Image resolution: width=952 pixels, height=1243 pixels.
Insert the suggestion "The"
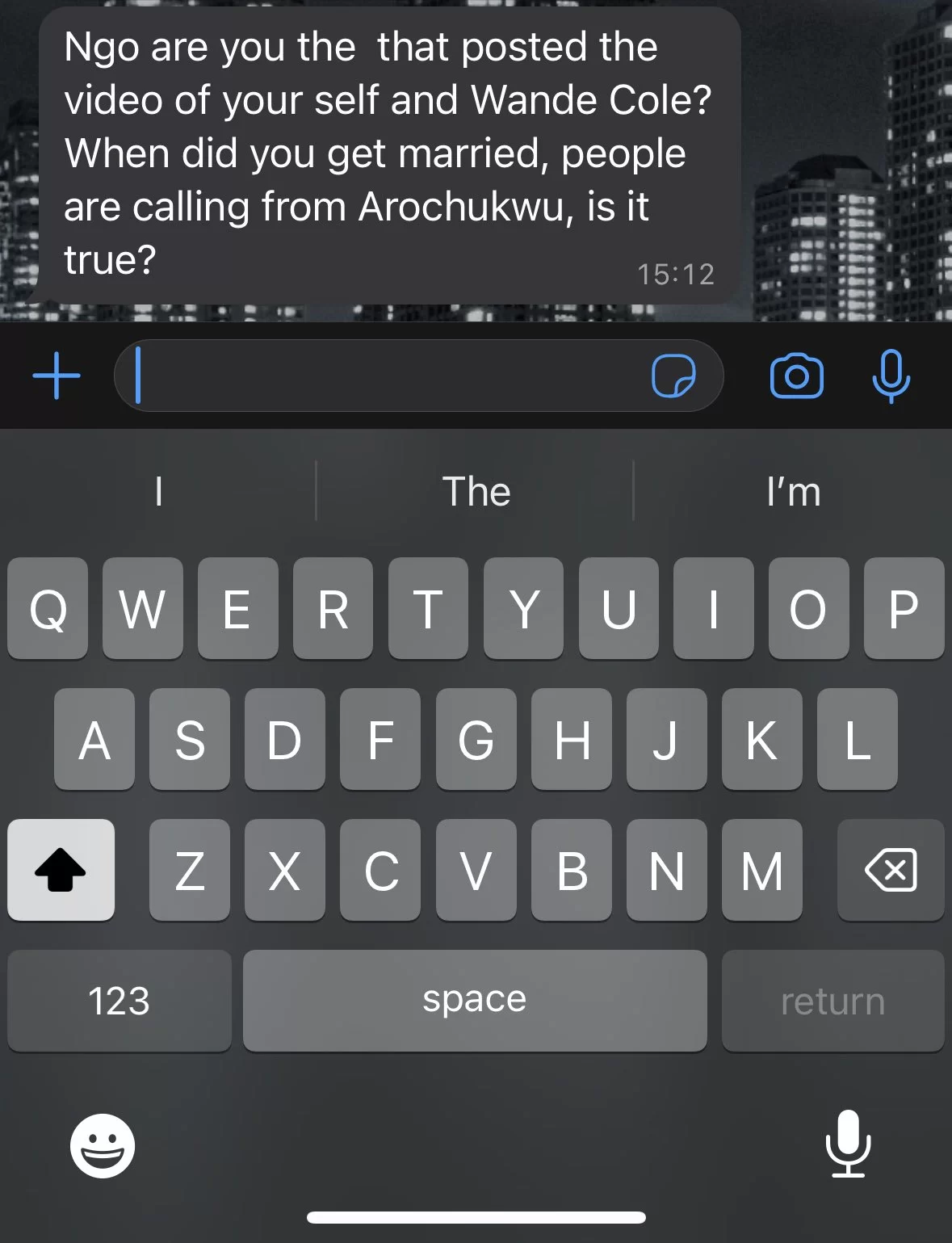pyautogui.click(x=476, y=491)
